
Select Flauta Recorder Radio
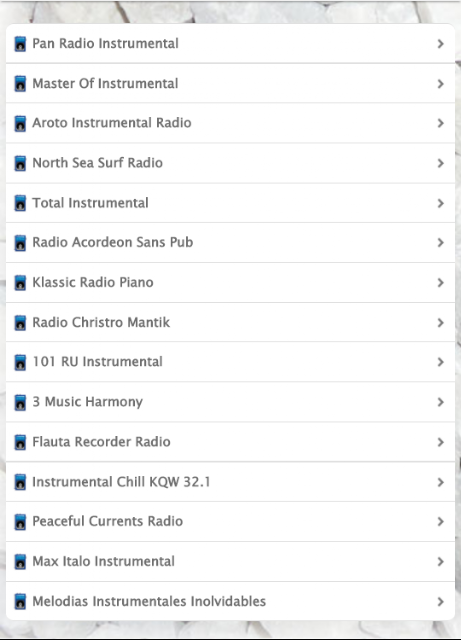[x=230, y=442]
